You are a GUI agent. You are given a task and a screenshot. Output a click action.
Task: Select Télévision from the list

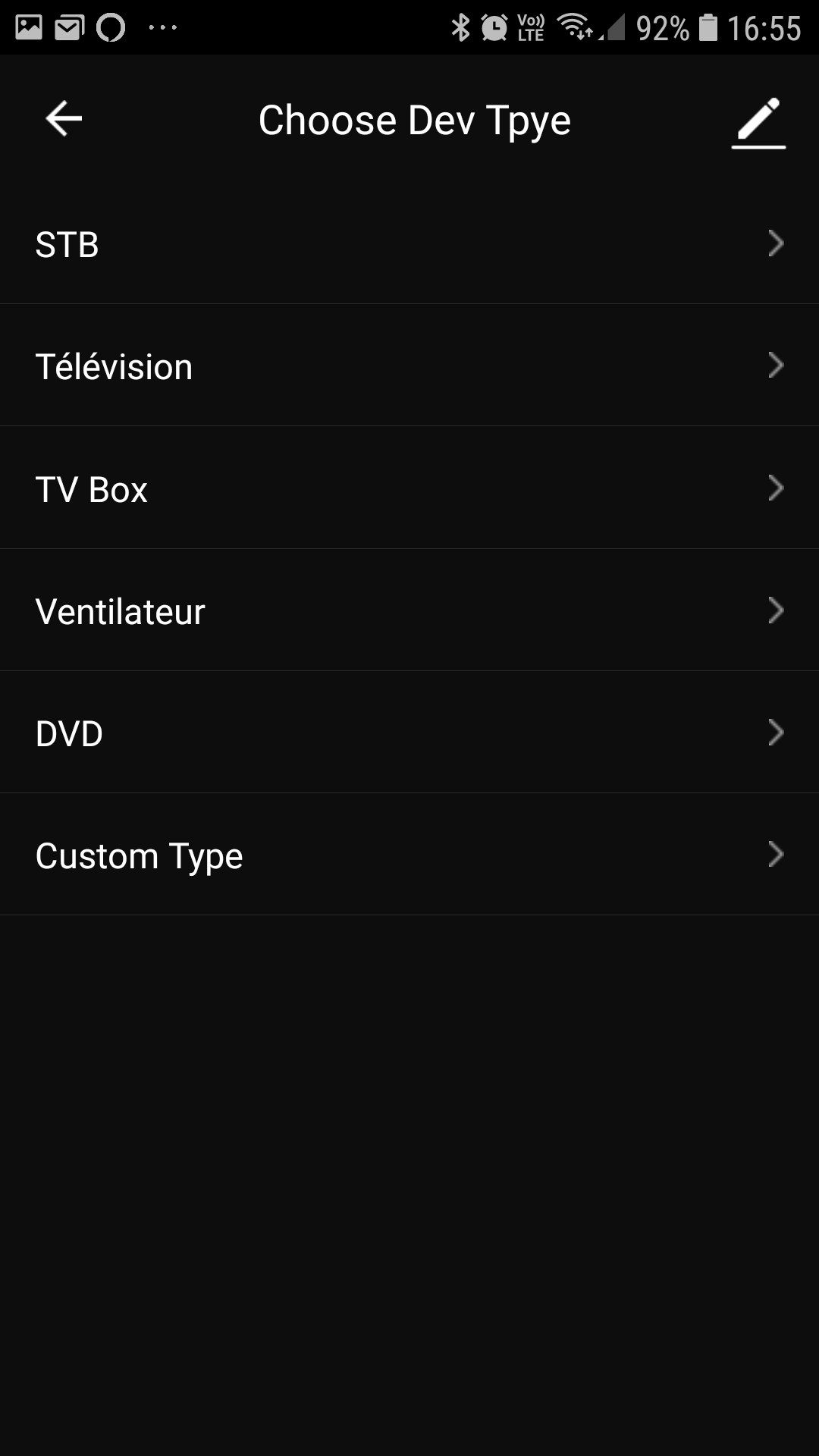[409, 366]
